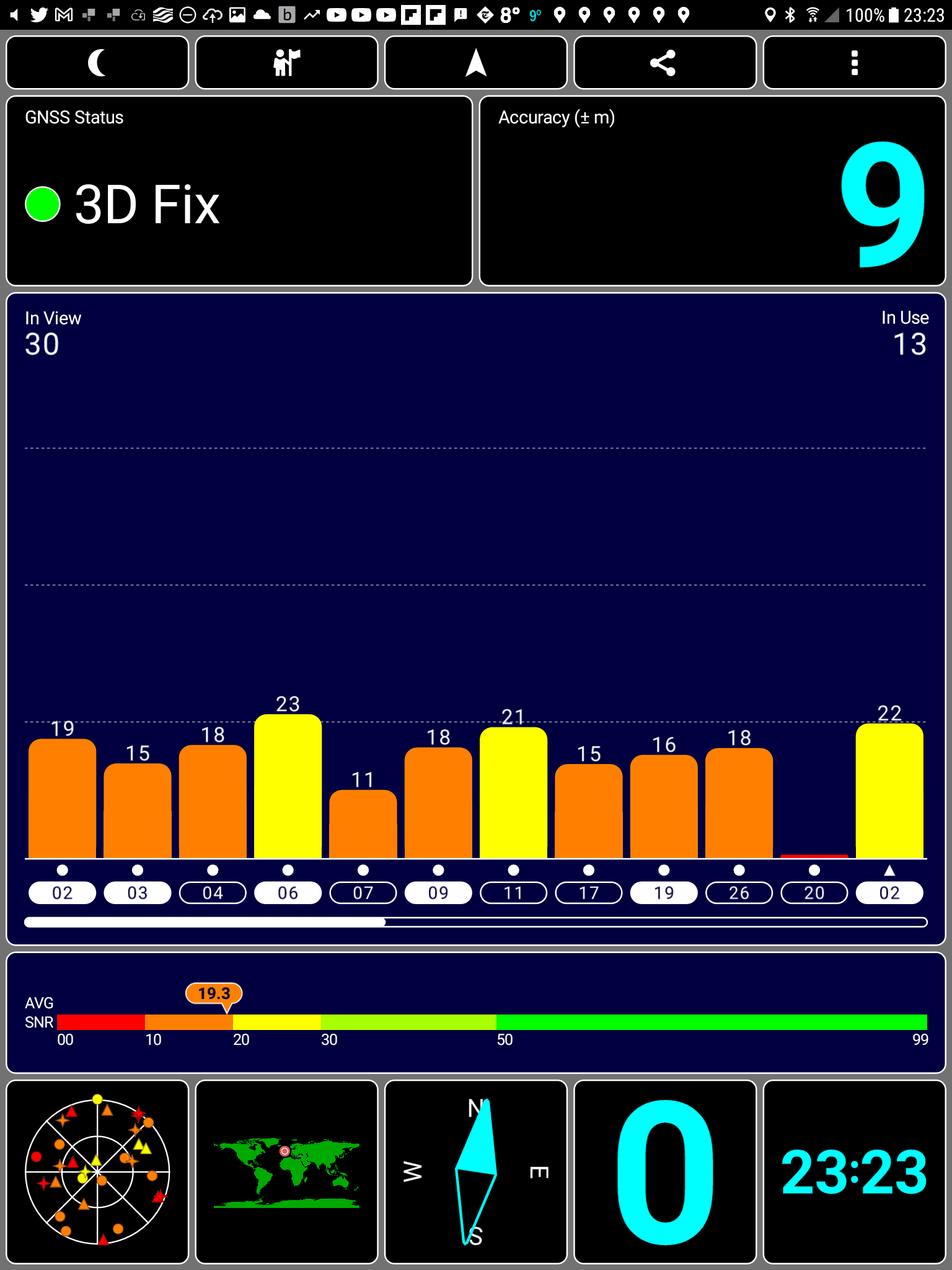Open the Accuracy tile

pos(712,191)
